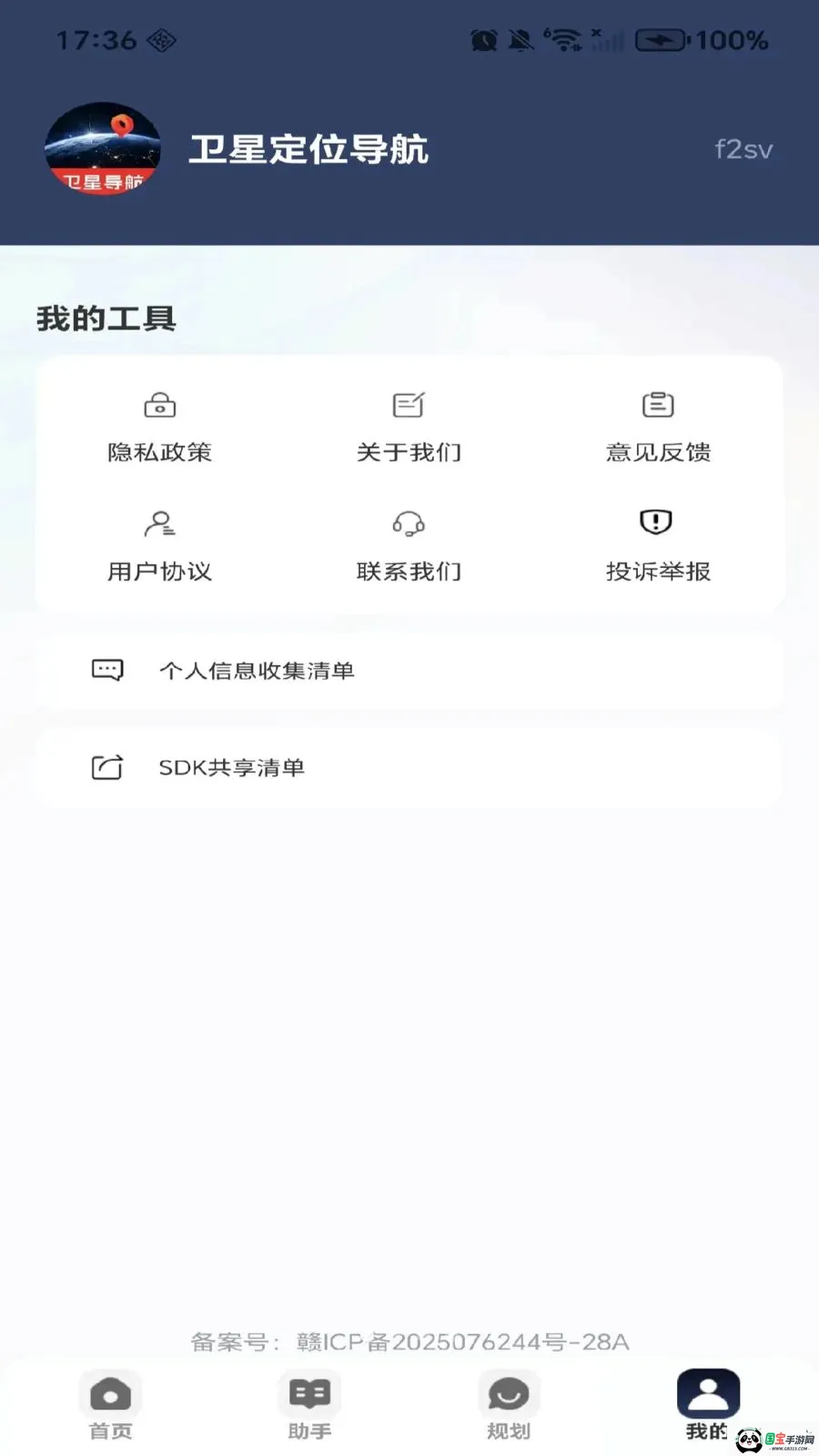The image size is (819, 1456).
Task: Open 关于我们 about us
Action: pos(409,429)
